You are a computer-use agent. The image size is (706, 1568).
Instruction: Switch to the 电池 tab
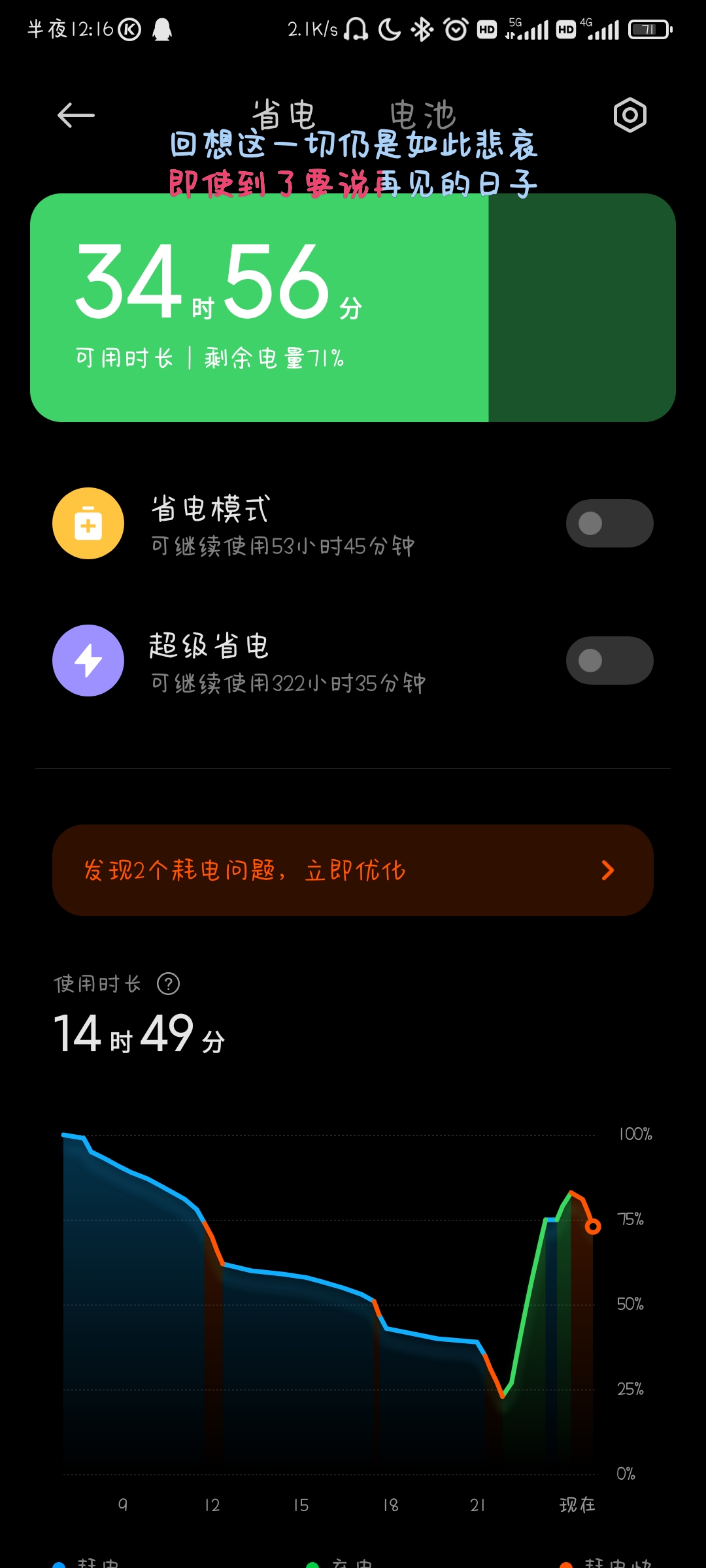coord(422,116)
